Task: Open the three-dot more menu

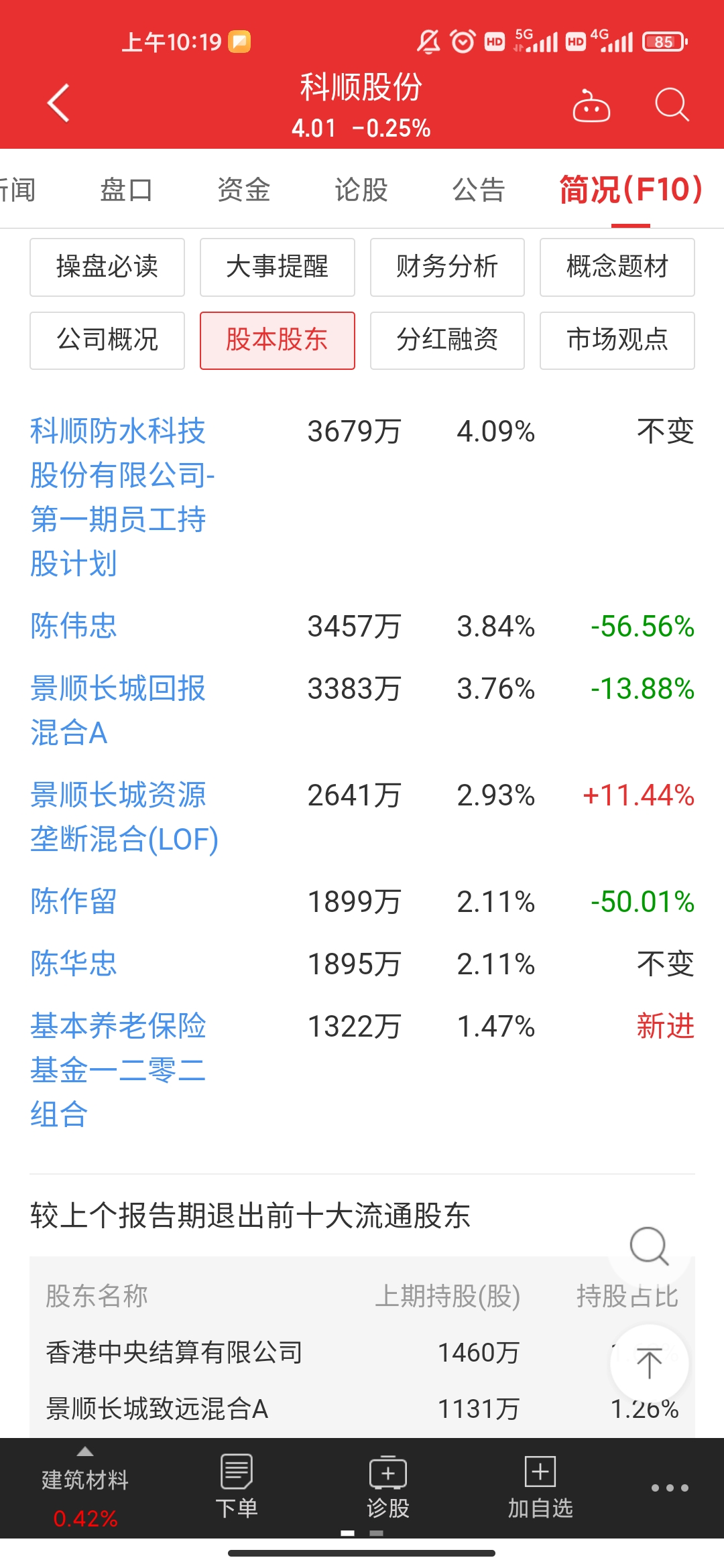Action: pos(669,1488)
